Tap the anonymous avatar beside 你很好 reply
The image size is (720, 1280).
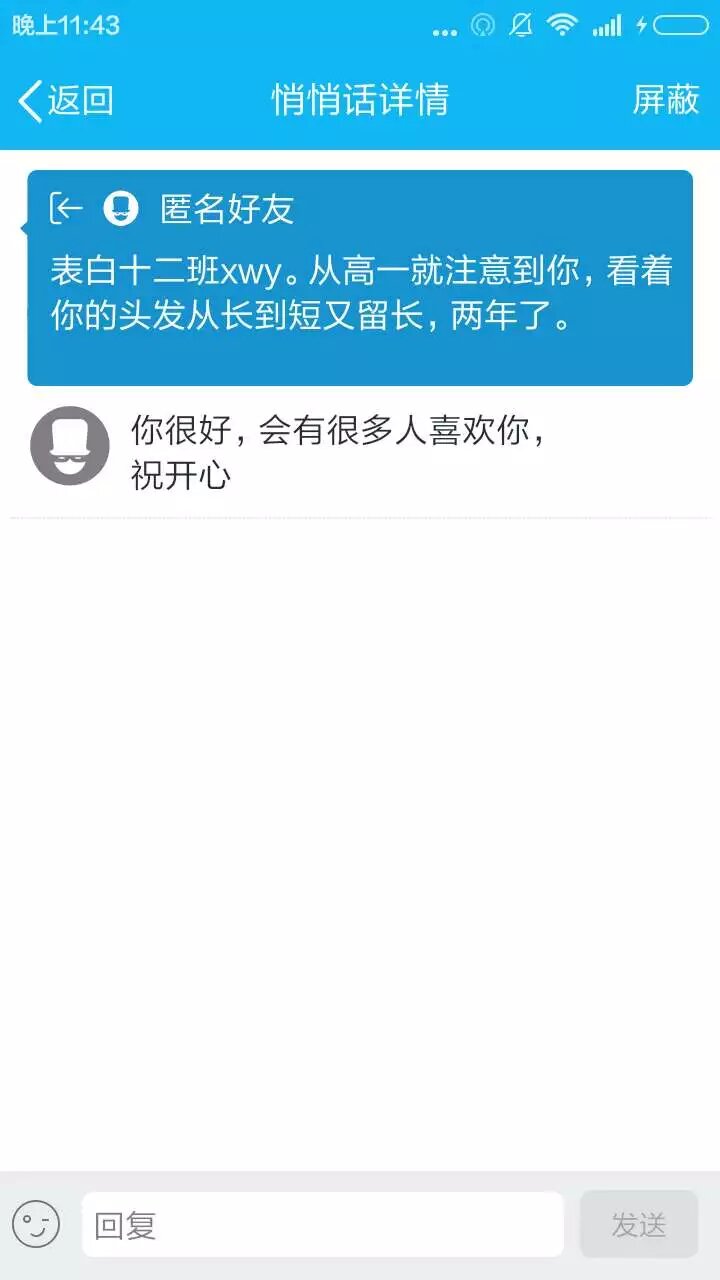pos(70,446)
